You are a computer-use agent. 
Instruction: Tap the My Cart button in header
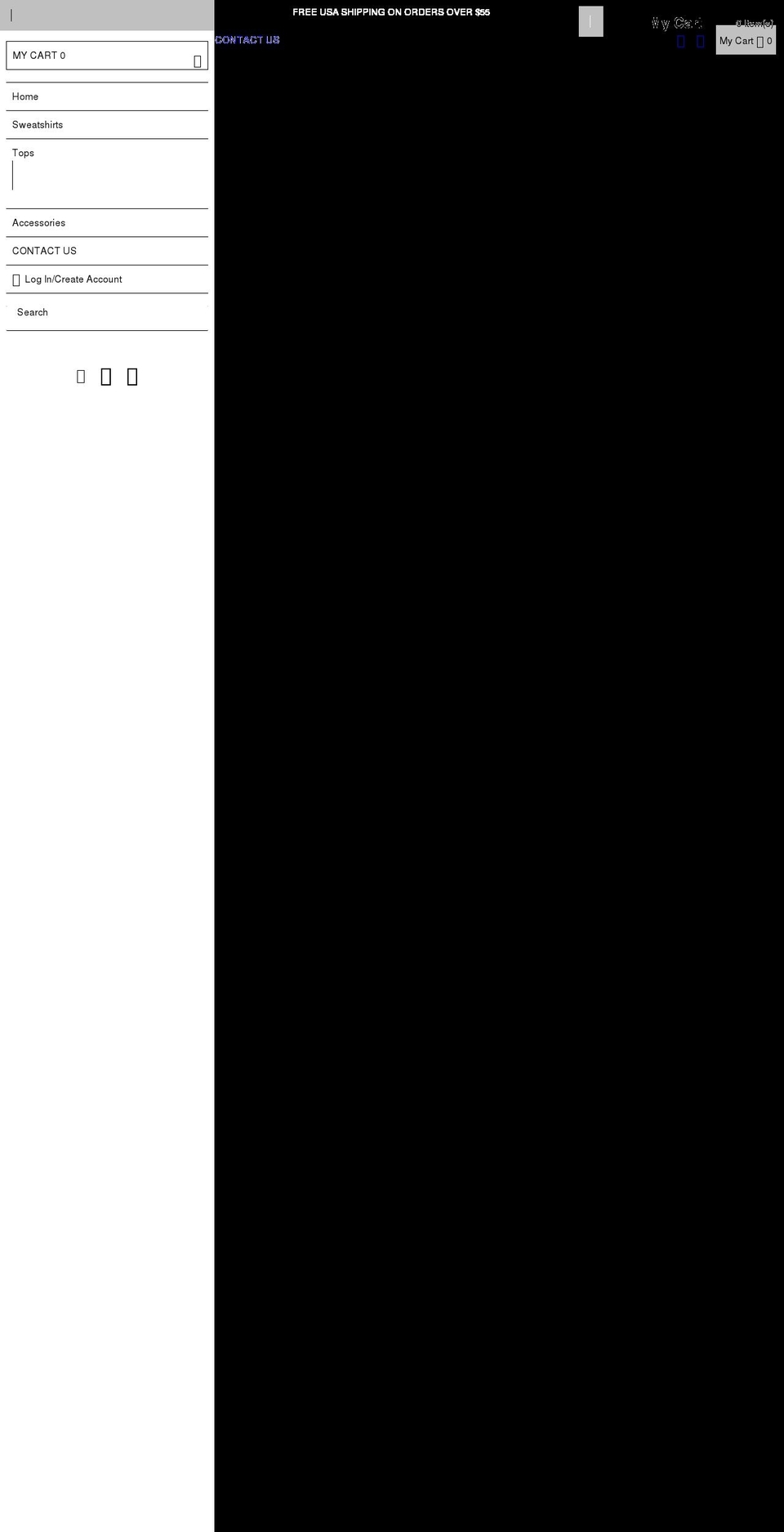pos(745,41)
